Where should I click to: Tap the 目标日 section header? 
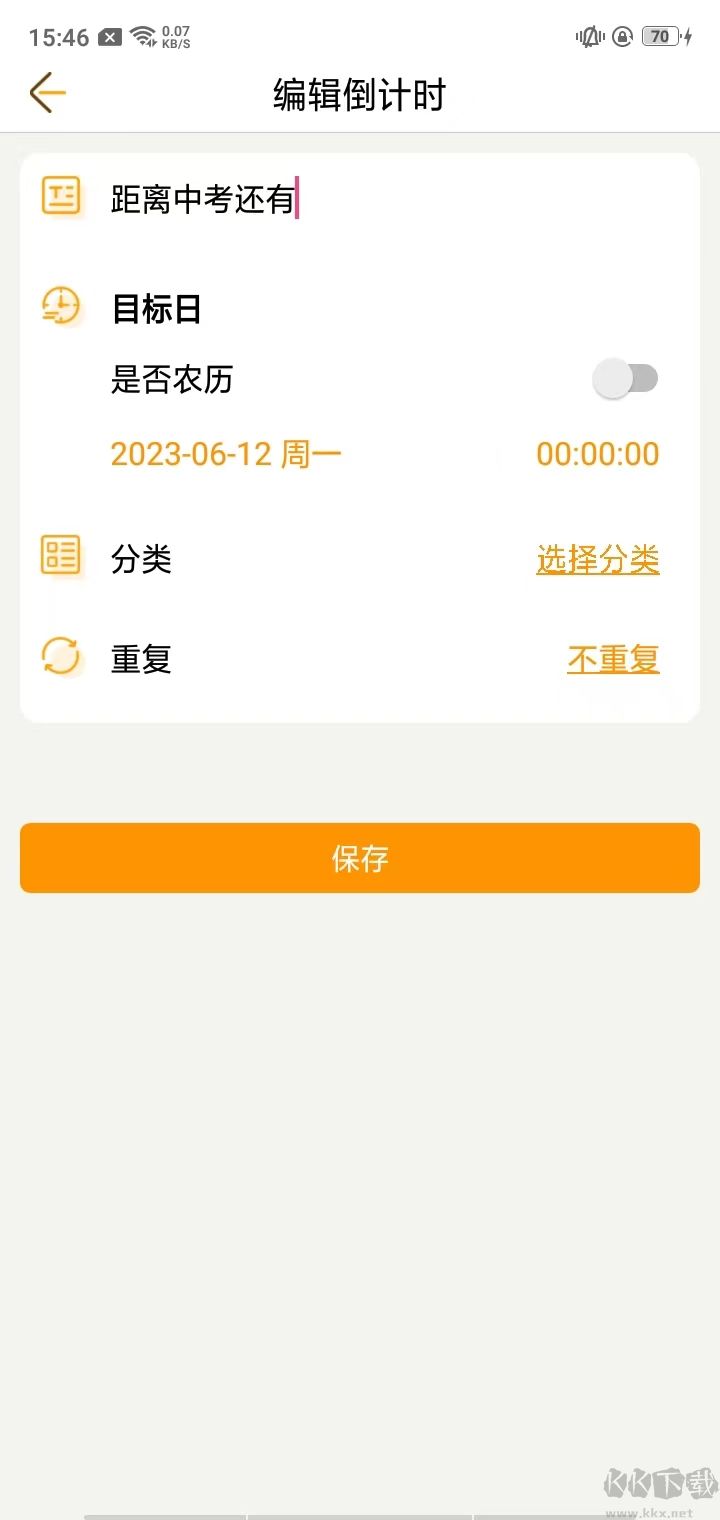pyautogui.click(x=157, y=309)
